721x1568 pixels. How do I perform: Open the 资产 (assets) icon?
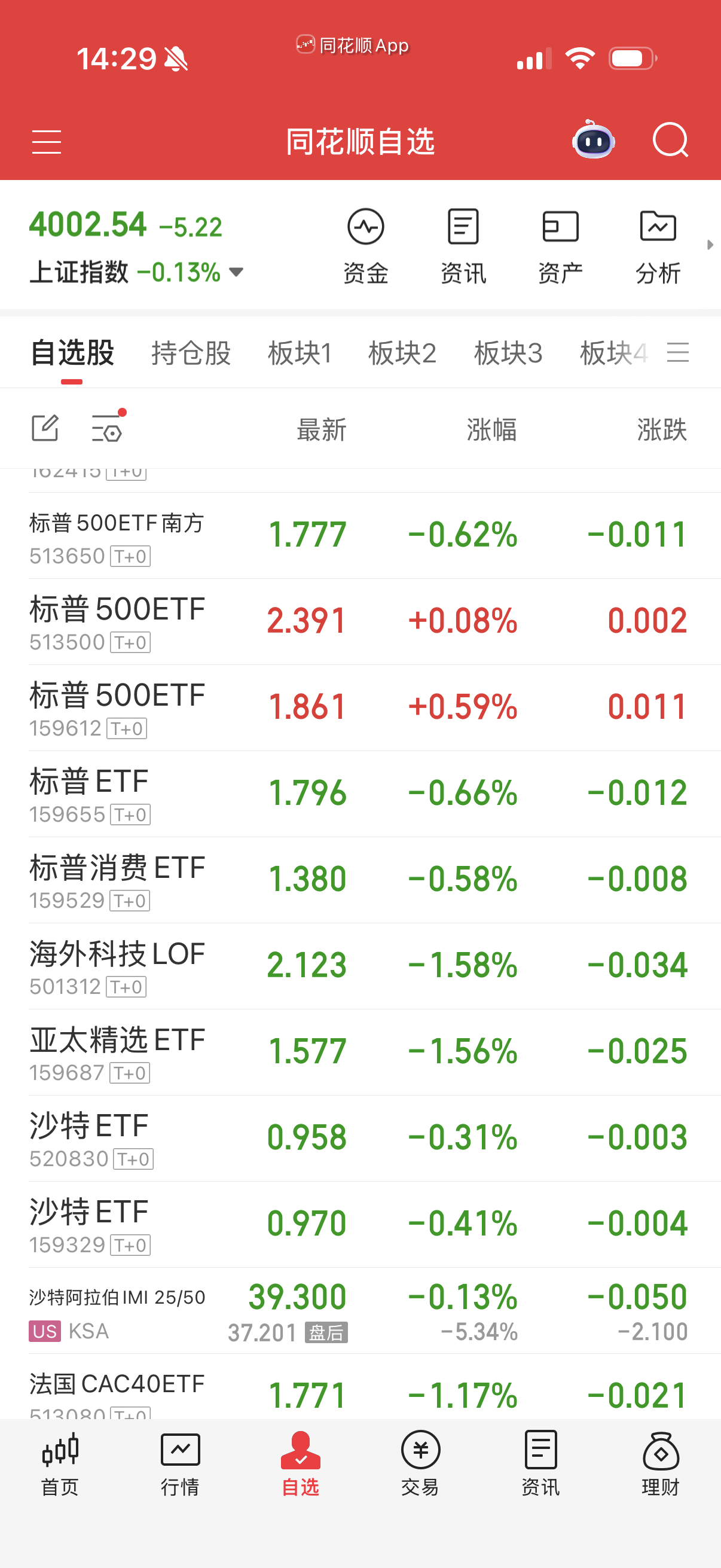click(560, 243)
